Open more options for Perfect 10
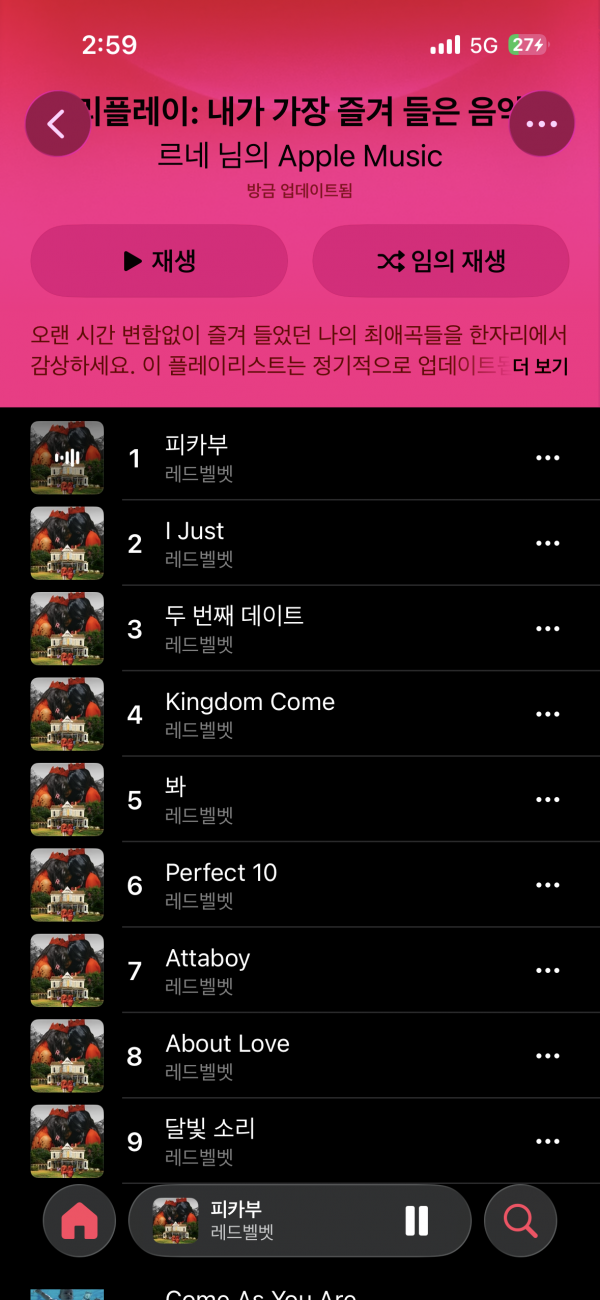Screen dimensions: 600x1300 [547, 885]
